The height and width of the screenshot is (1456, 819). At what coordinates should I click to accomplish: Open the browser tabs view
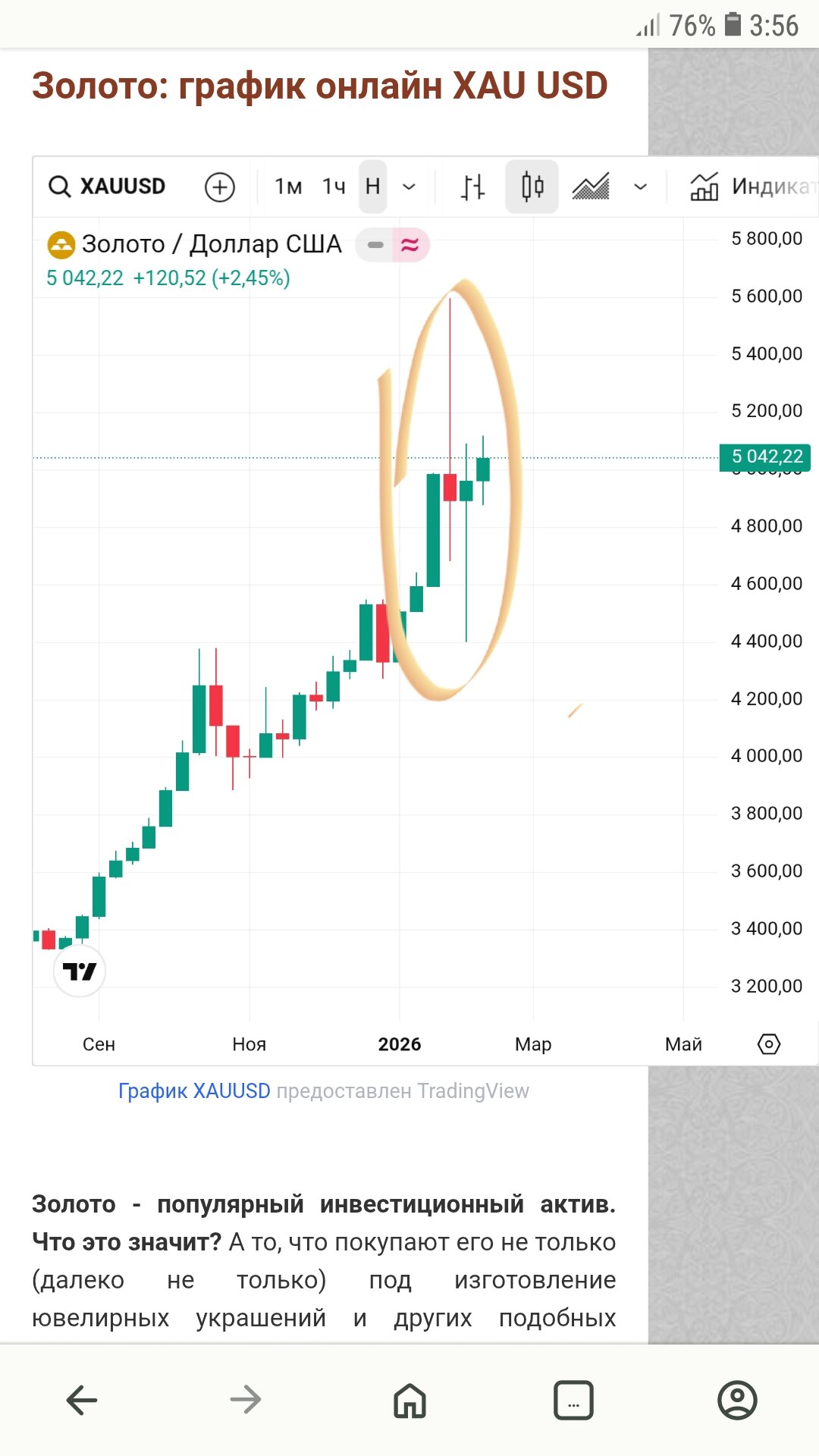point(573,1400)
